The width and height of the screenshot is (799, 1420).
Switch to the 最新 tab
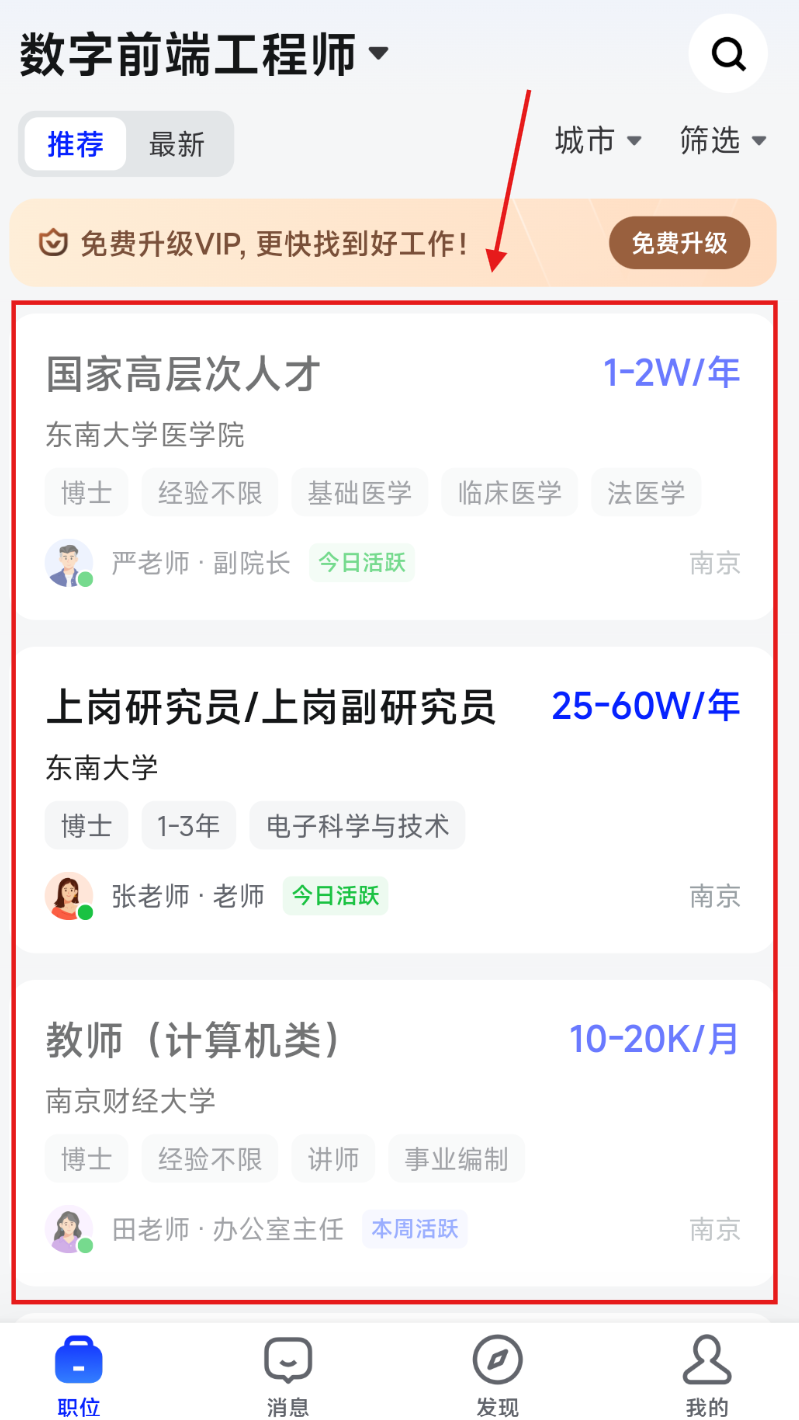click(x=177, y=144)
